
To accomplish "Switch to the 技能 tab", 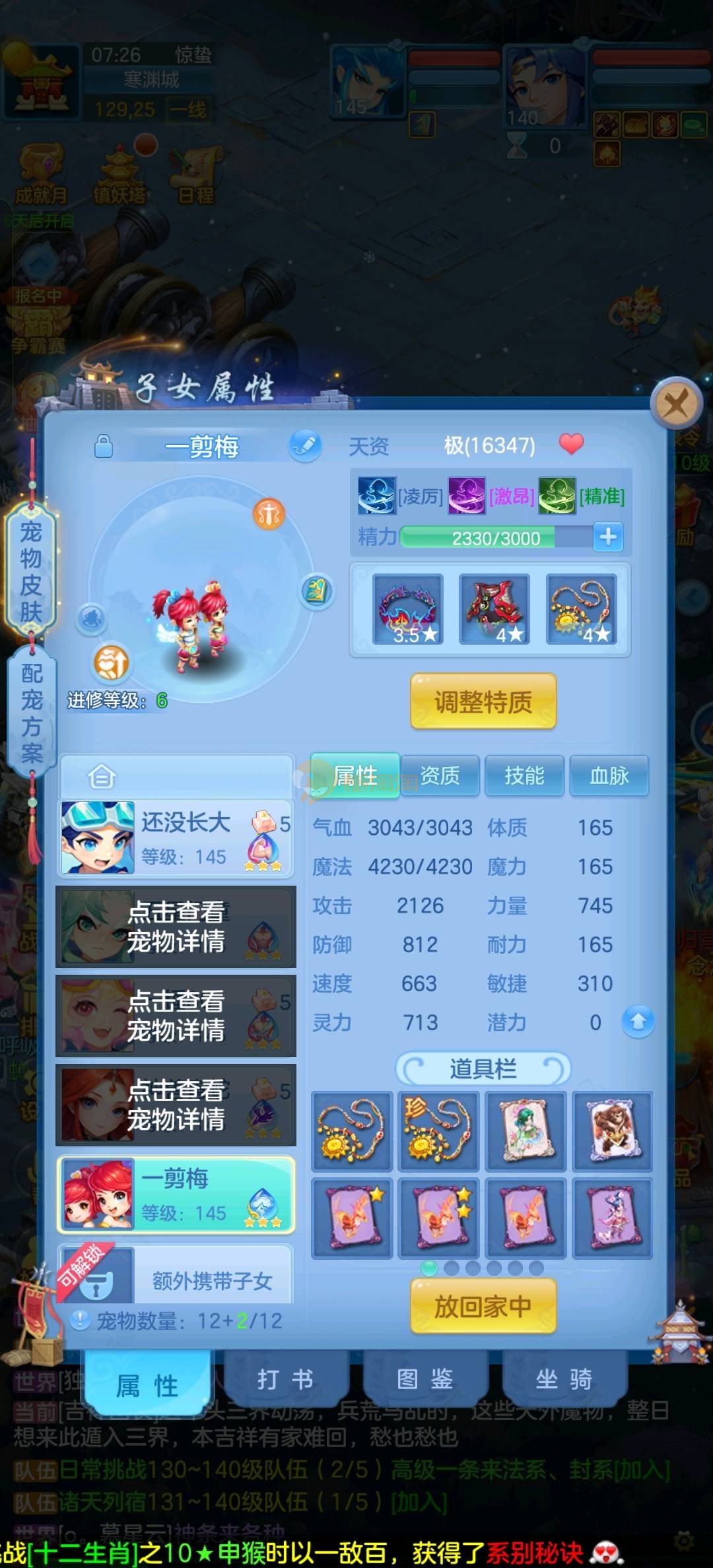I will 524,775.
